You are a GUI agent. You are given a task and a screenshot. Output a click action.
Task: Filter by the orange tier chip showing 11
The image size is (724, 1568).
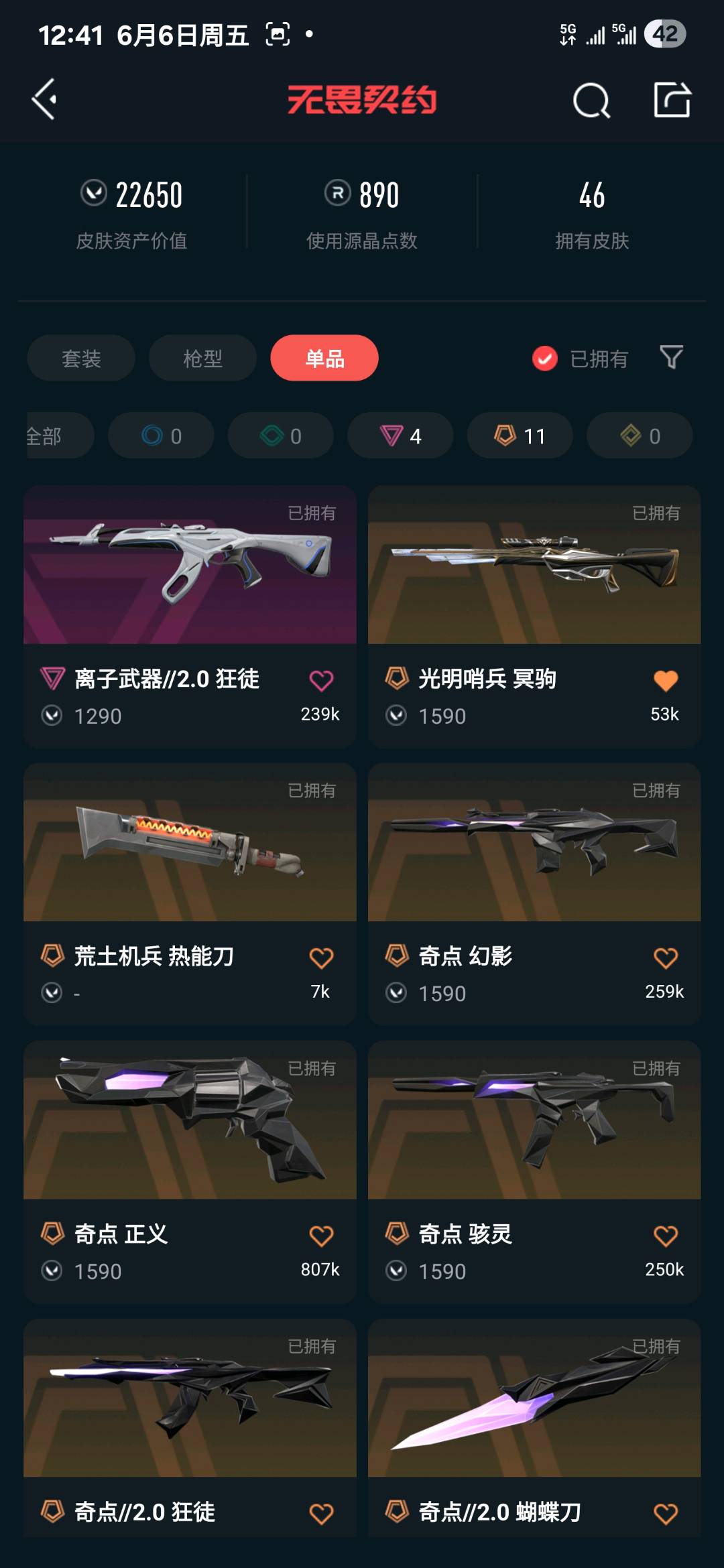520,436
